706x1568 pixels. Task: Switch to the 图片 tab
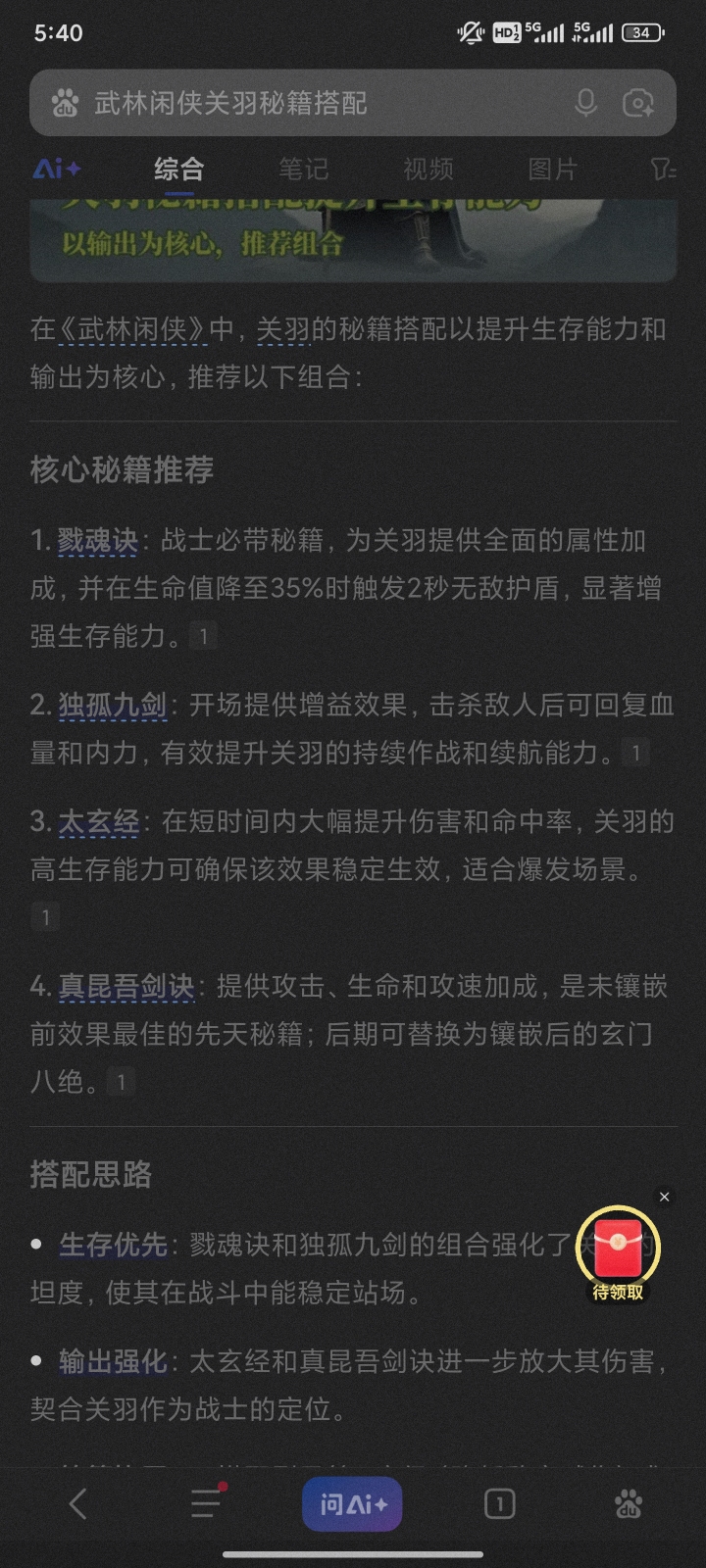click(x=552, y=170)
